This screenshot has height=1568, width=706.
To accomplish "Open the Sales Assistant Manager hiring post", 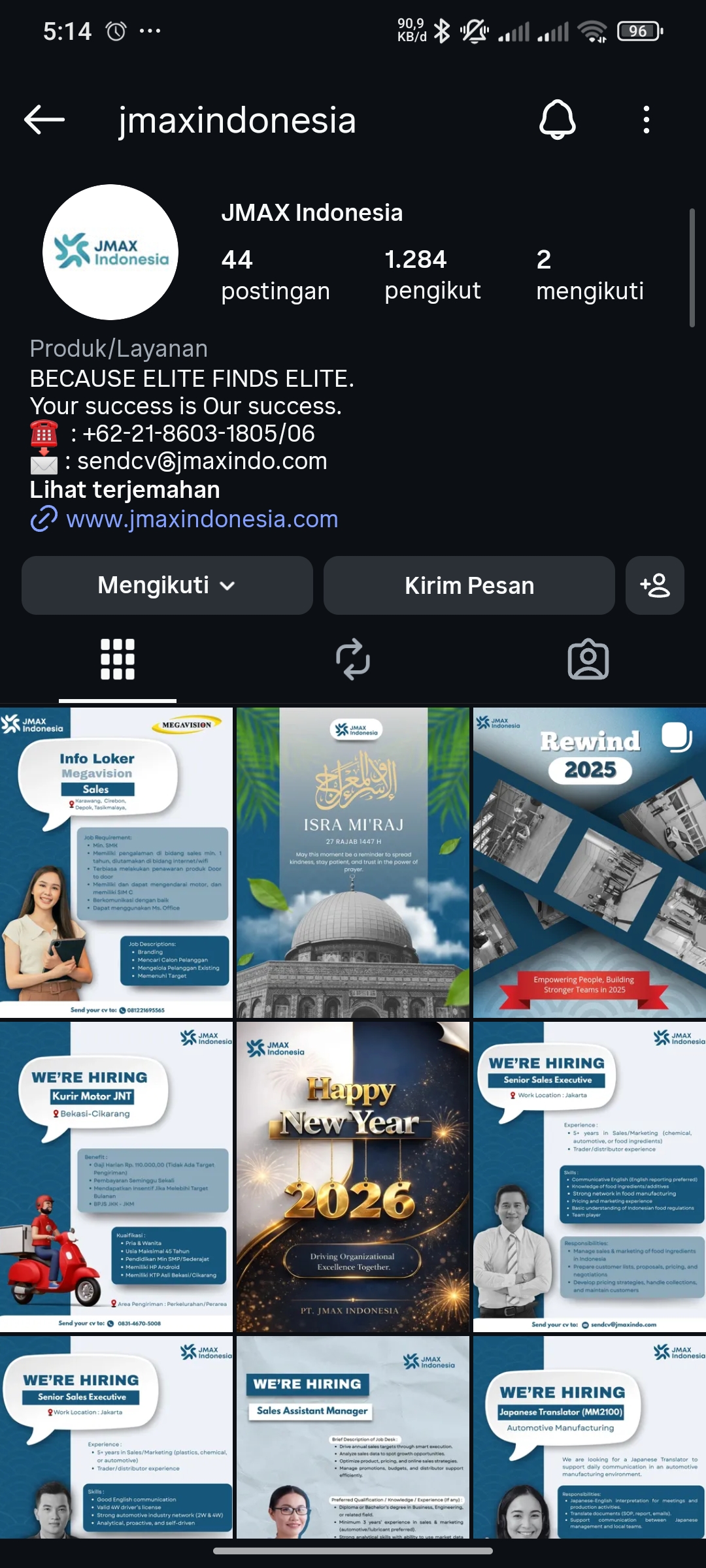I will 353,1437.
